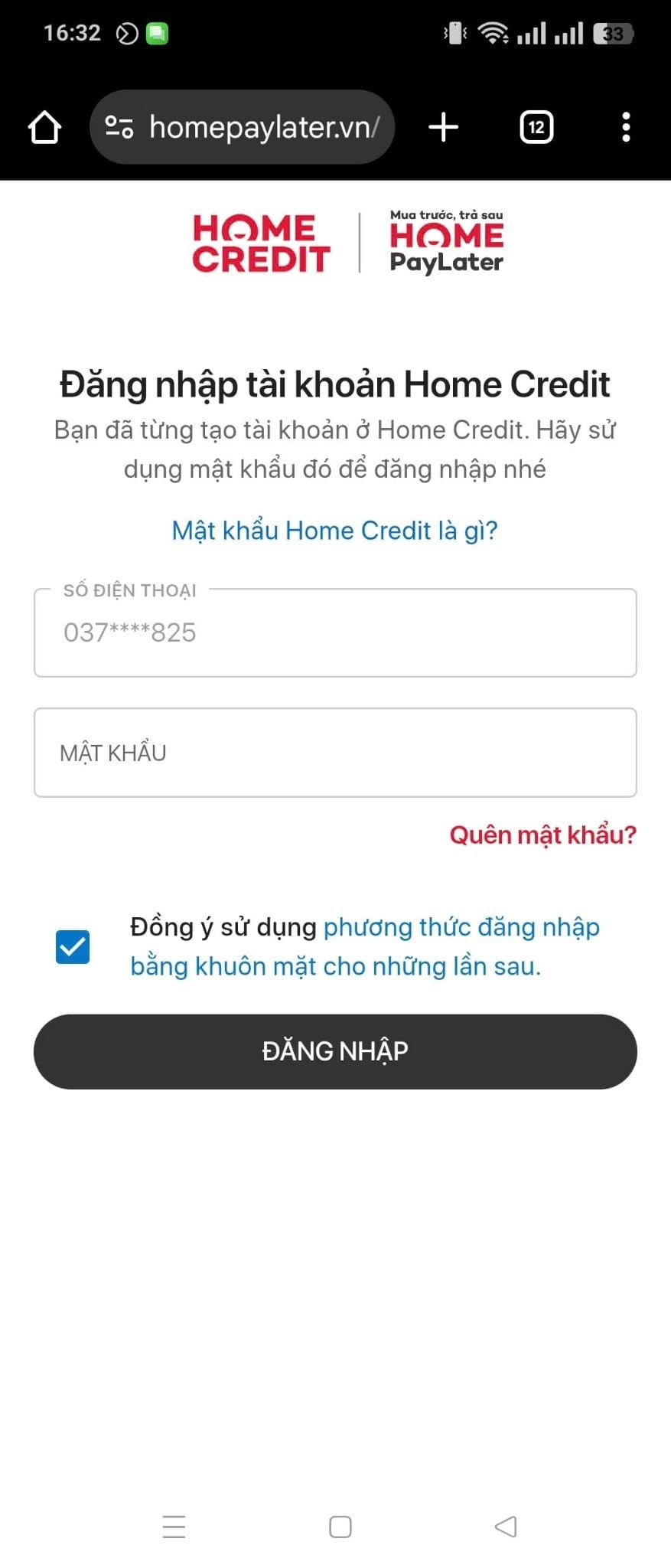Open the browser overflow menu
The image size is (671, 1568).
pyautogui.click(x=626, y=127)
